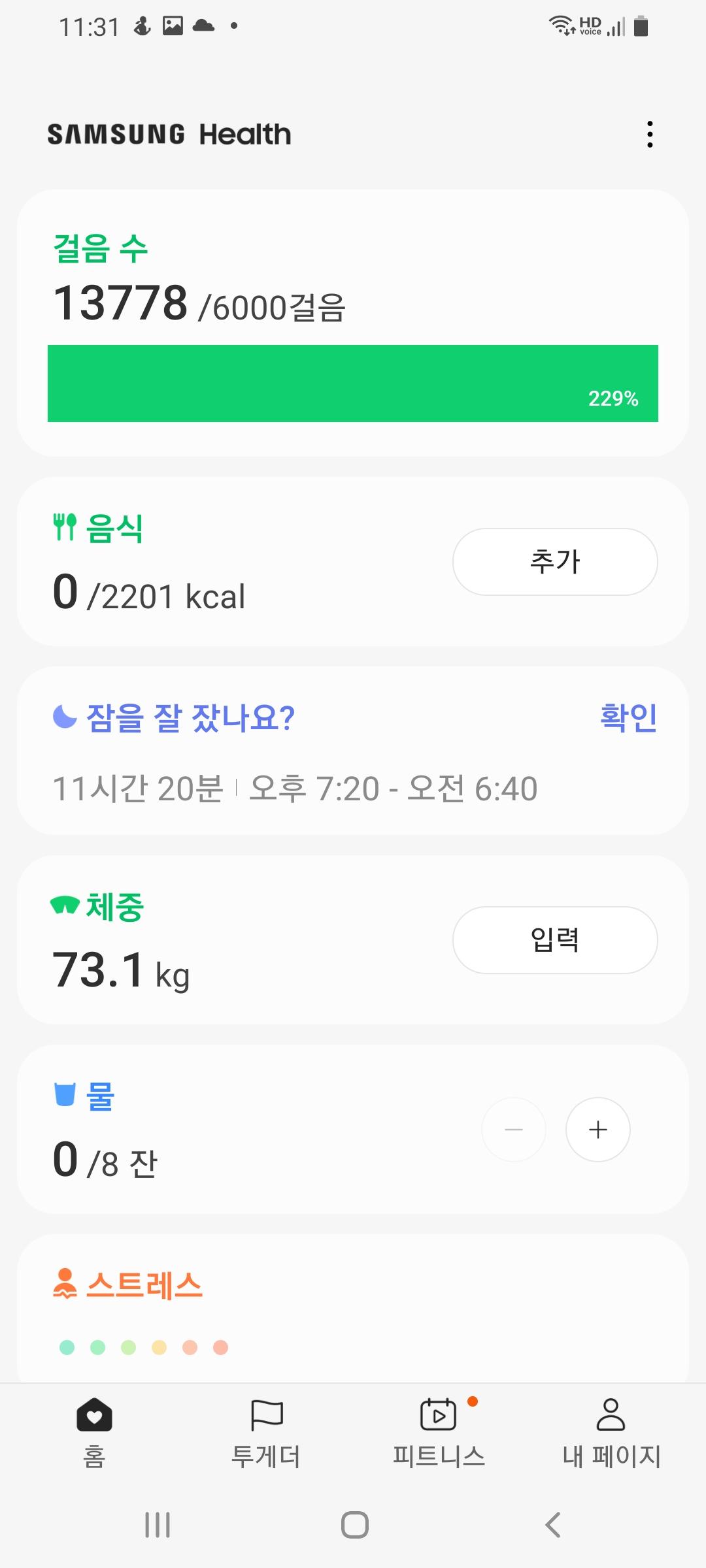Tap 입력 to enter weight
The height and width of the screenshot is (1568, 706).
[555, 940]
